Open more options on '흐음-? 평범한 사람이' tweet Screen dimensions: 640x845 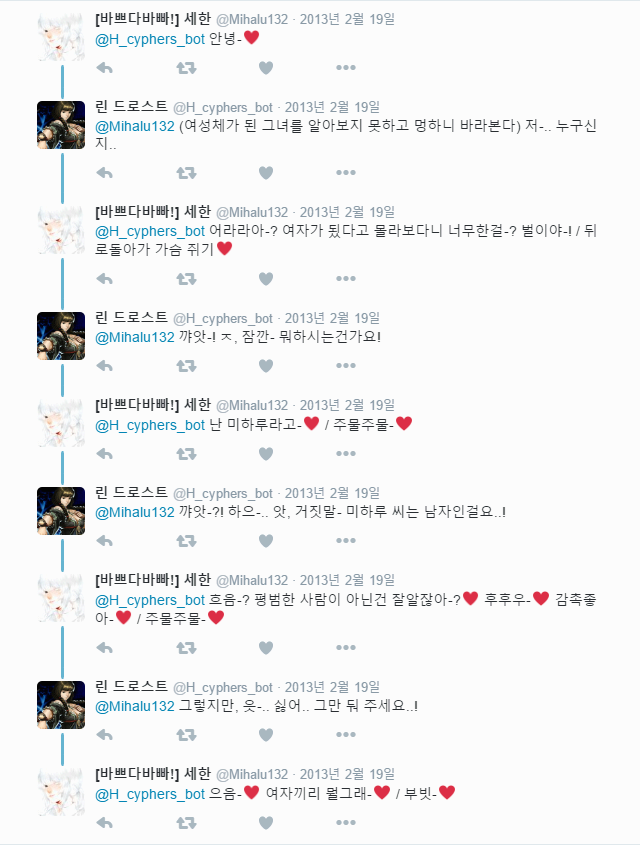coord(345,646)
